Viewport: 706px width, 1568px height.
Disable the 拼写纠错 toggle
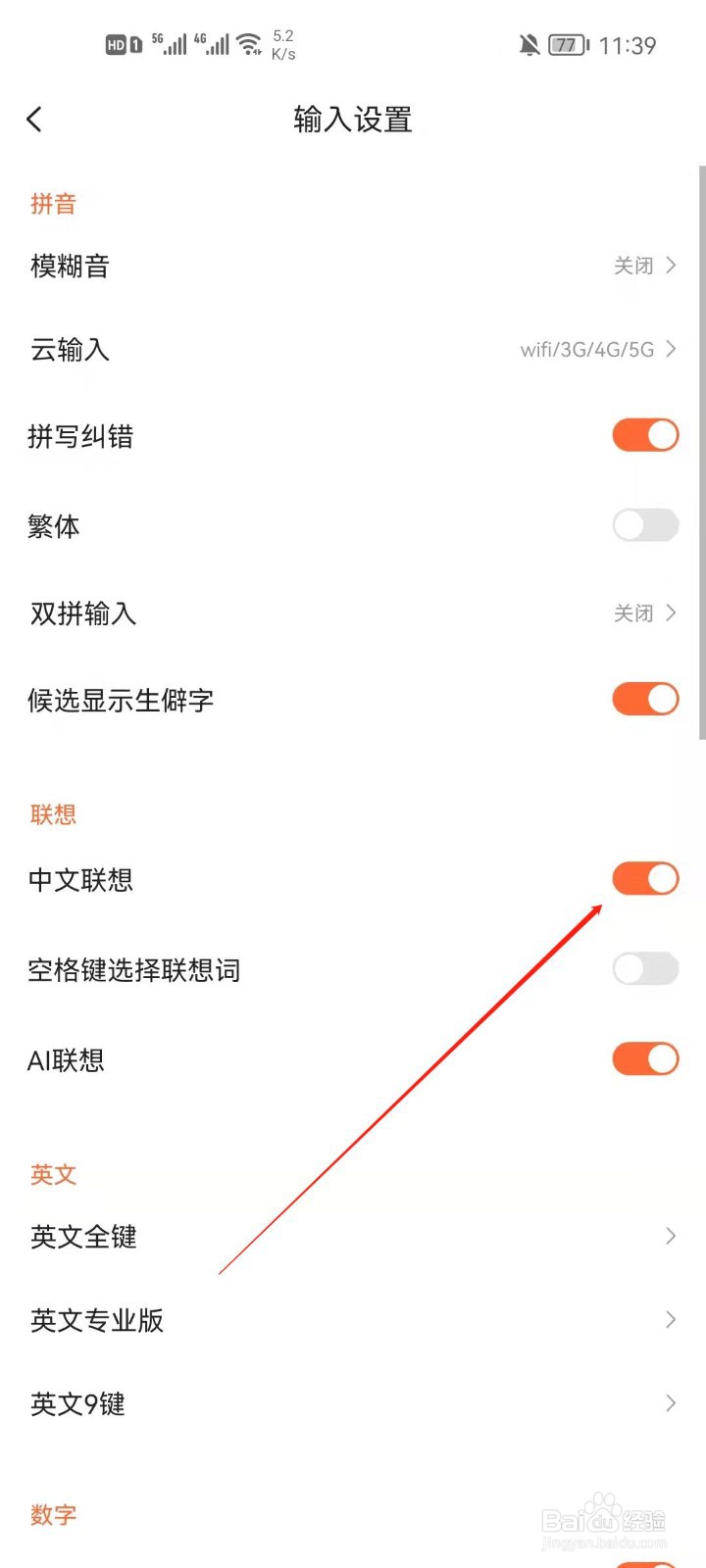pos(644,434)
